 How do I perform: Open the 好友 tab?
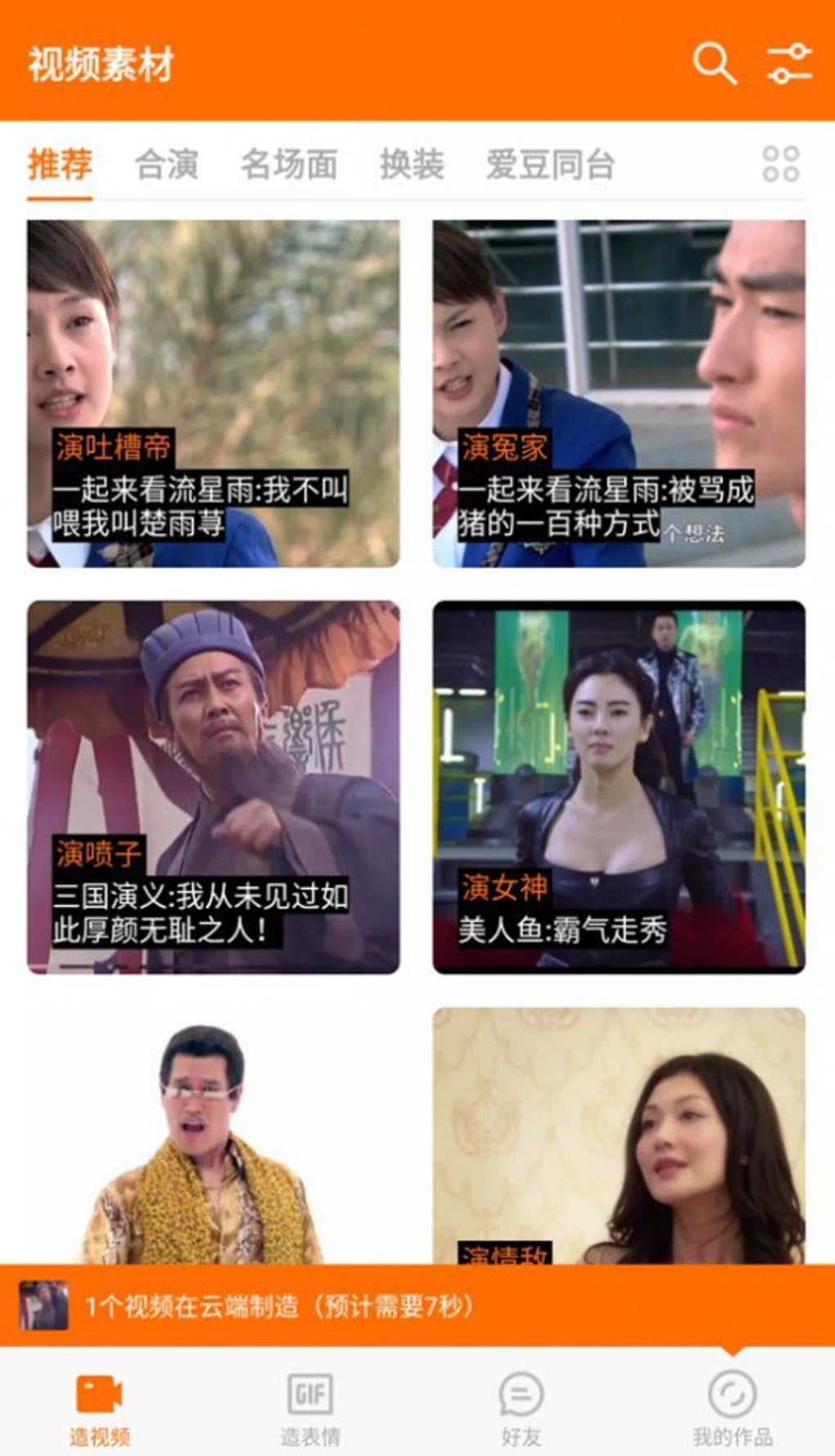click(521, 1406)
